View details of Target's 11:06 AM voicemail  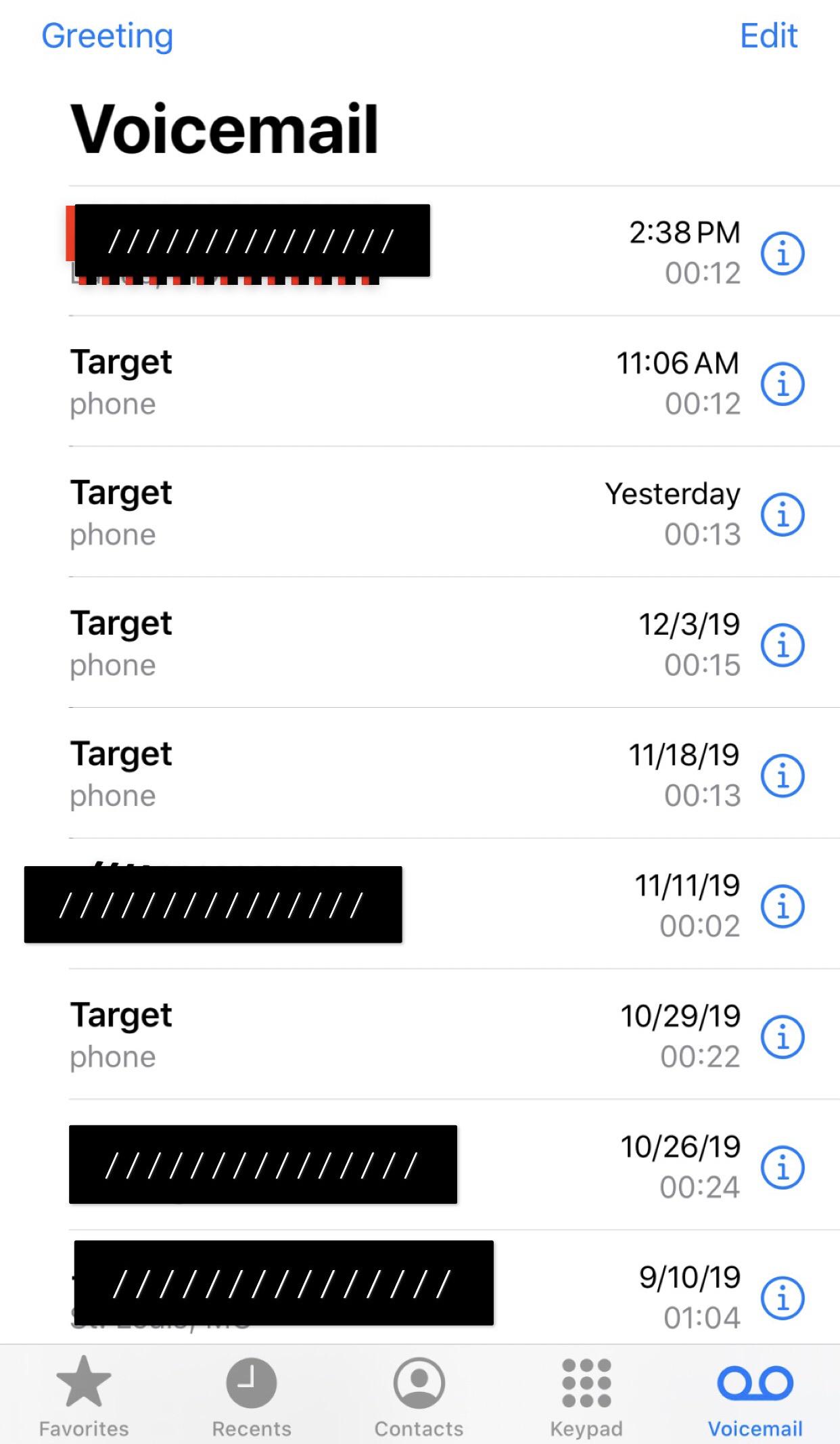coord(783,382)
